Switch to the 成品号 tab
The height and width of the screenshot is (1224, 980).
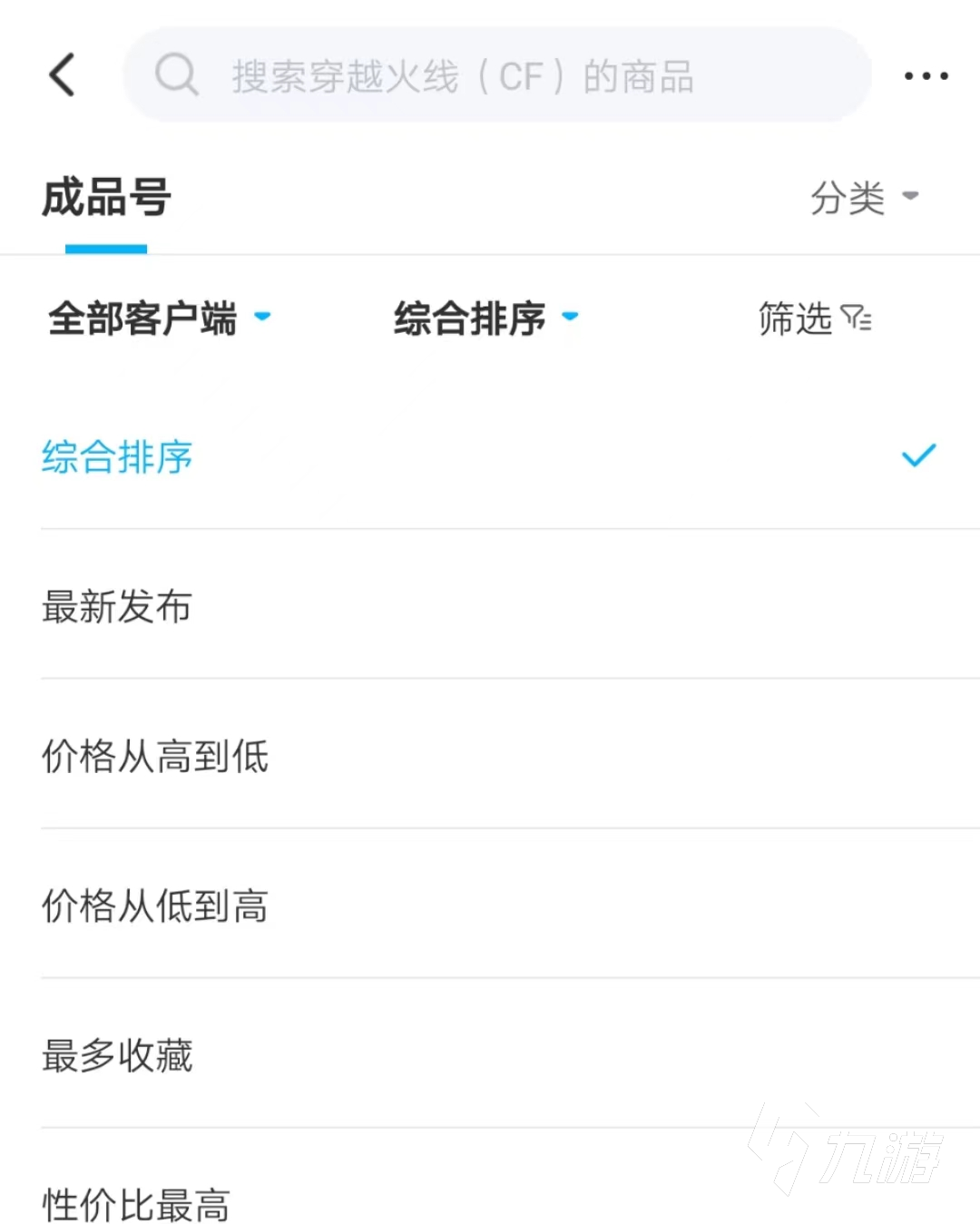[x=106, y=198]
